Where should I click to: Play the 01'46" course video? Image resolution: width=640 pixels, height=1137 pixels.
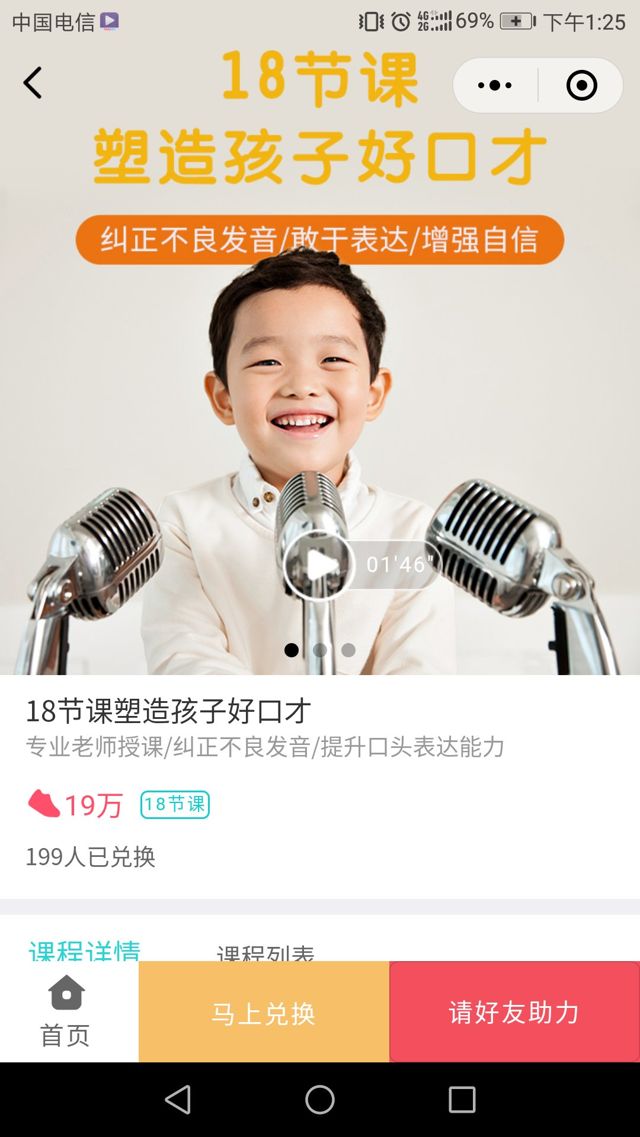(319, 565)
